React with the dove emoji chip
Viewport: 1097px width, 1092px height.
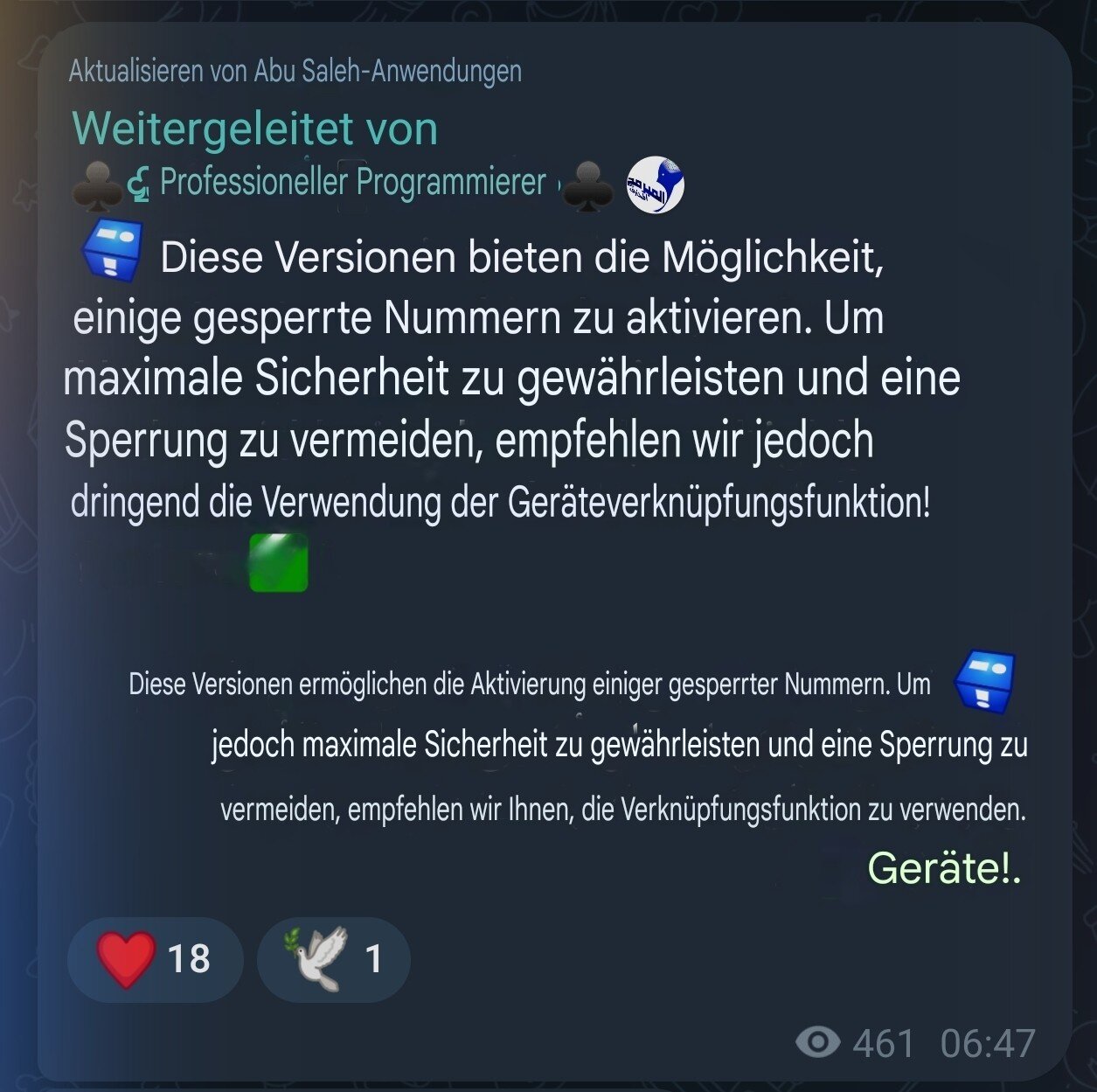(x=333, y=959)
